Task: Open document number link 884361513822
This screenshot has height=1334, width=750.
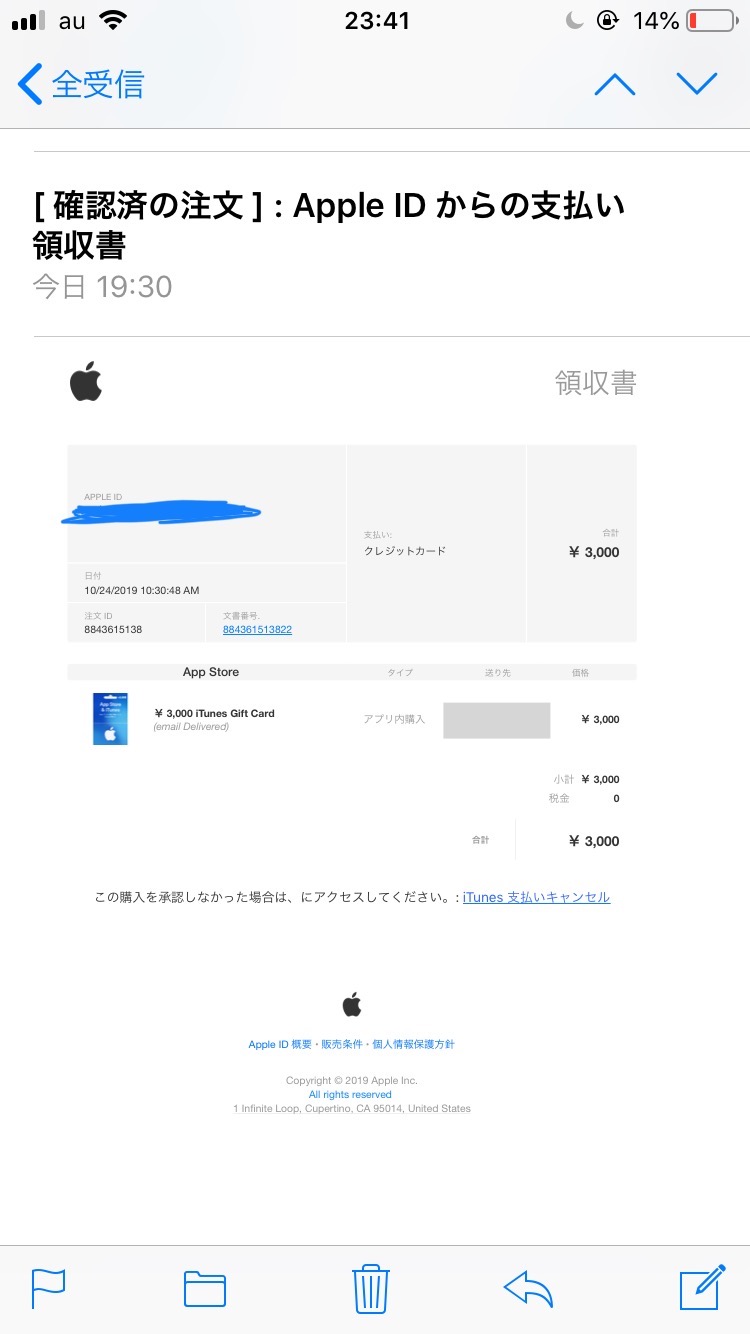Action: (257, 630)
